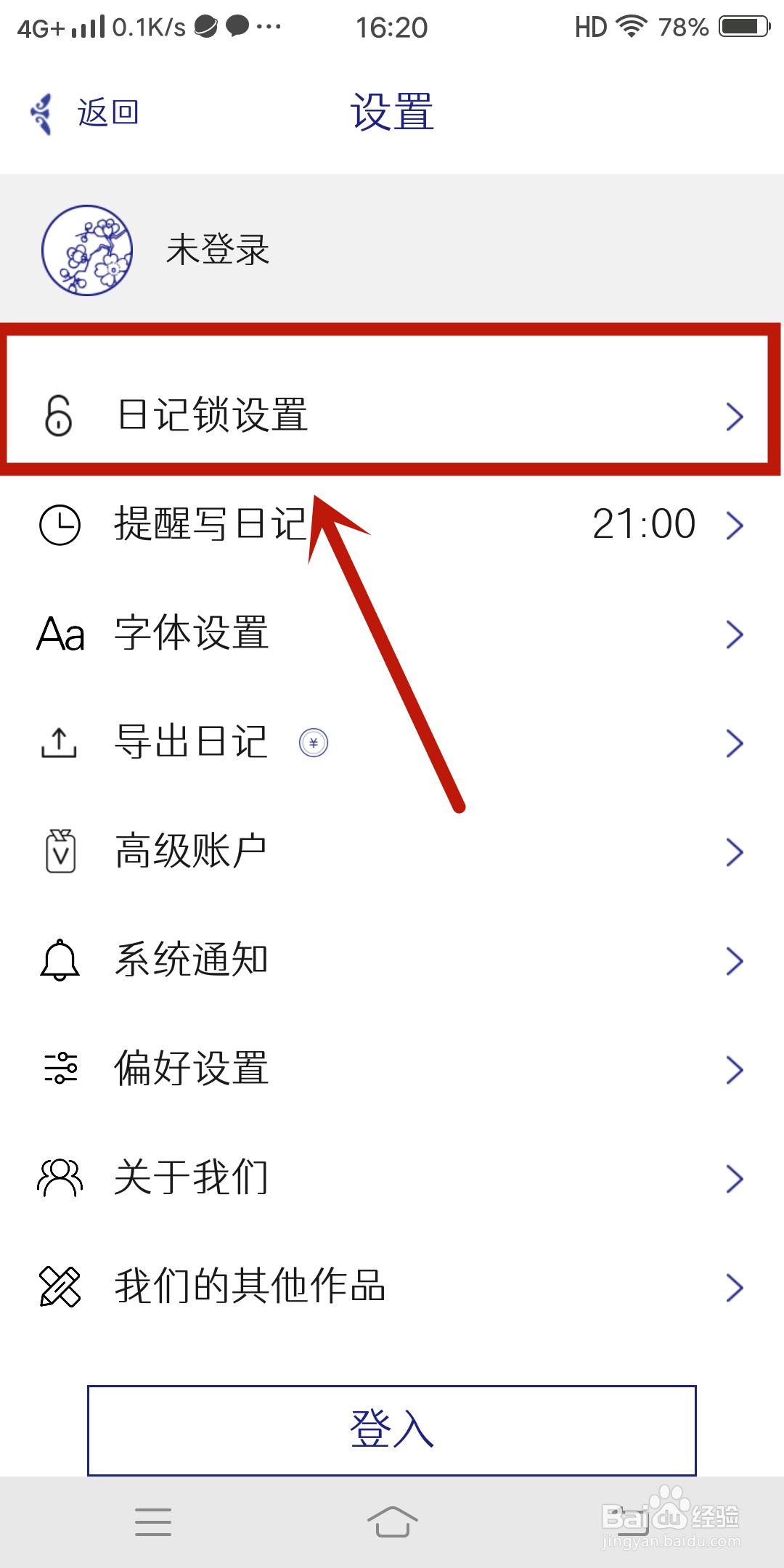Image resolution: width=784 pixels, height=1568 pixels.
Task: Click the export diary upload icon
Action: 58,742
